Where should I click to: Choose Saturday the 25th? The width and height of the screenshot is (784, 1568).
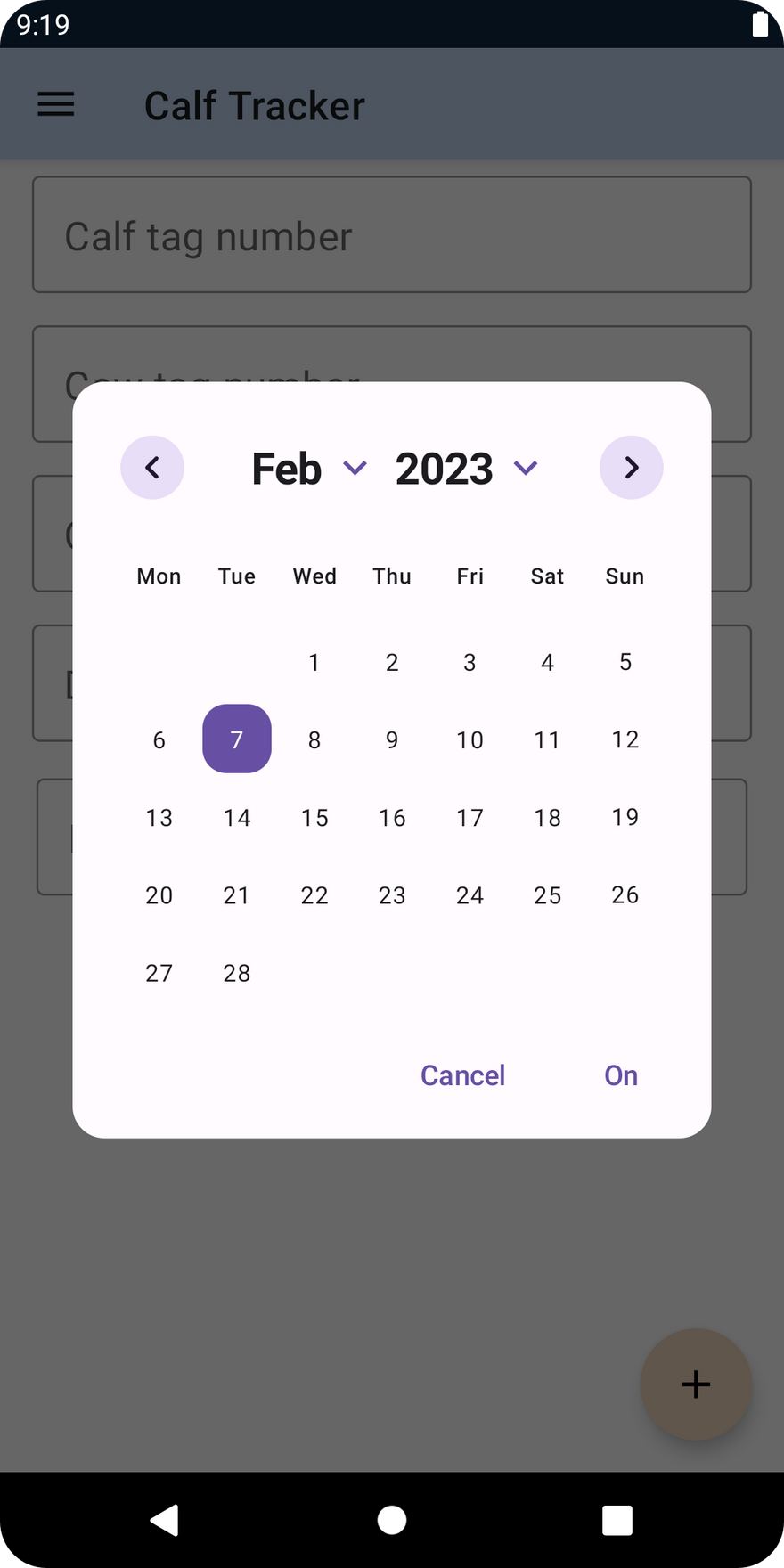pos(547,895)
